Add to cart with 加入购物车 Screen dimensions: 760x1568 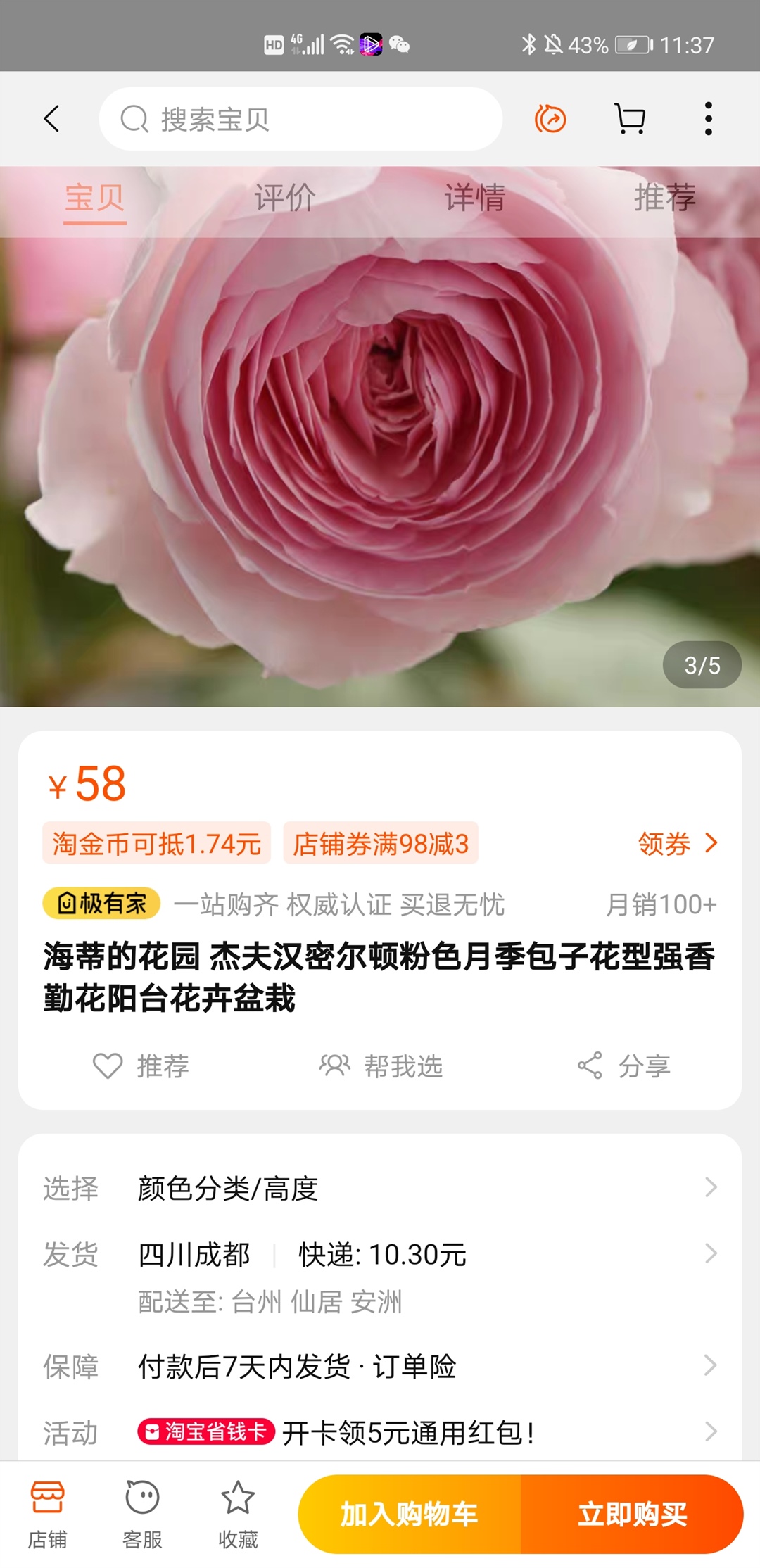tap(410, 1514)
